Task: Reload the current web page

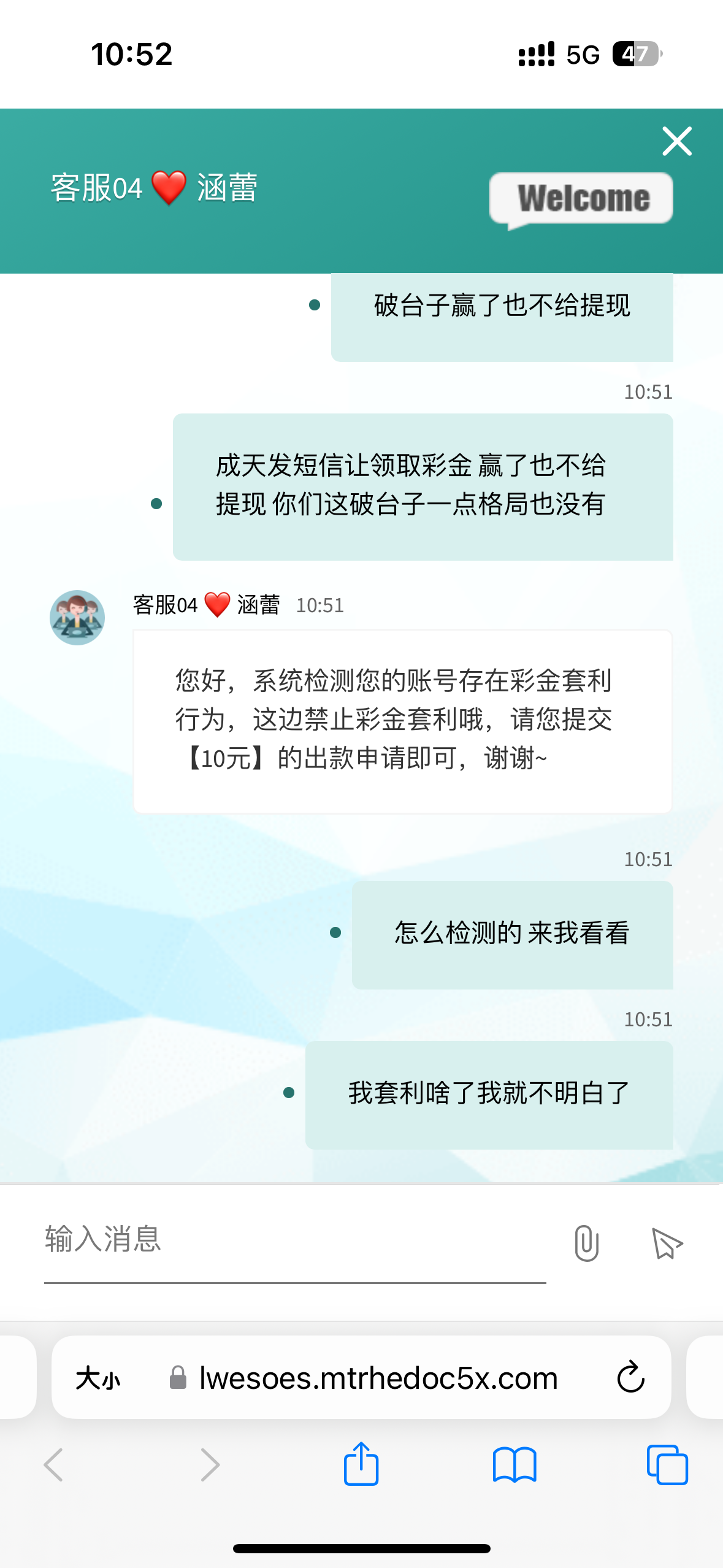Action: tap(630, 1377)
